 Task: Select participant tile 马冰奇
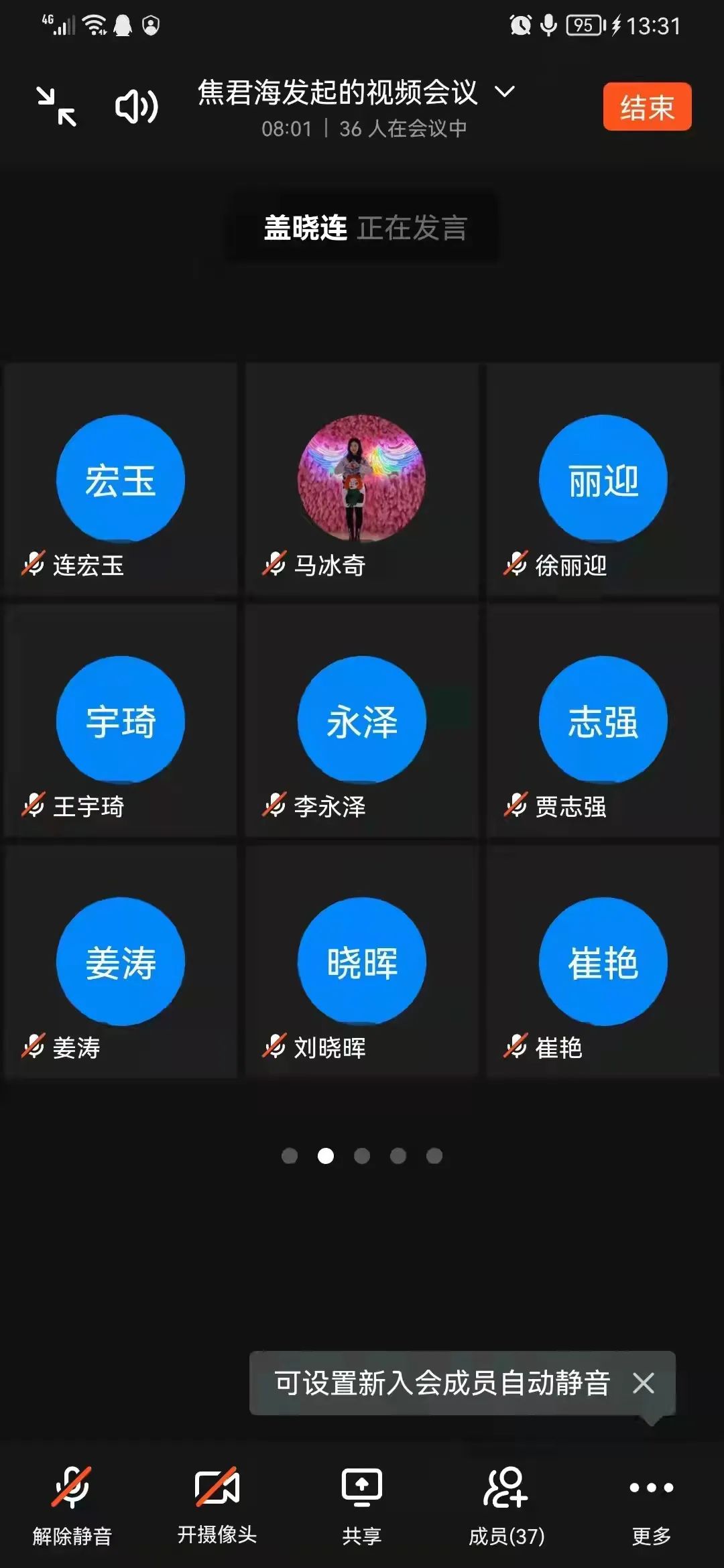pos(362,479)
